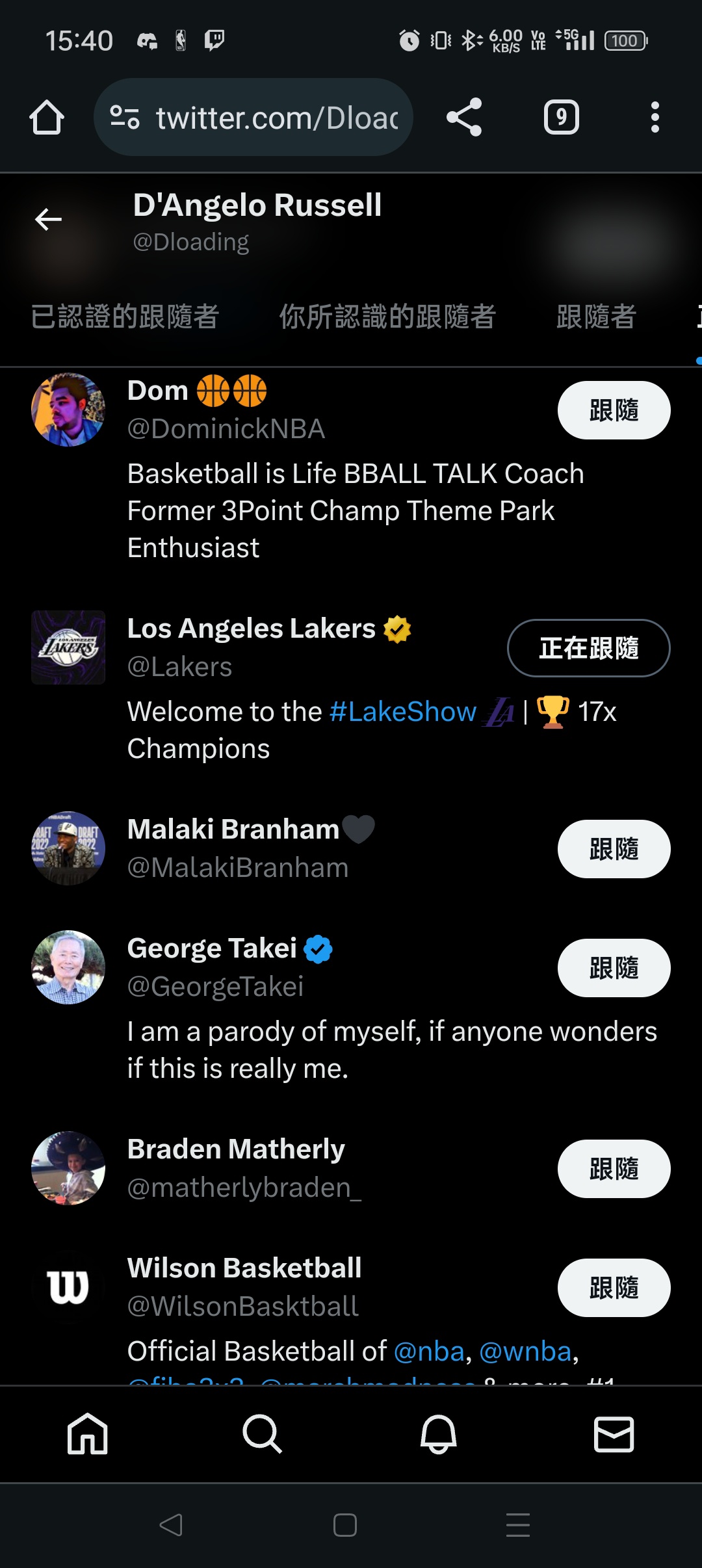Follow Dom @DominickNBA
Image resolution: width=702 pixels, height=1568 pixels.
[x=614, y=410]
